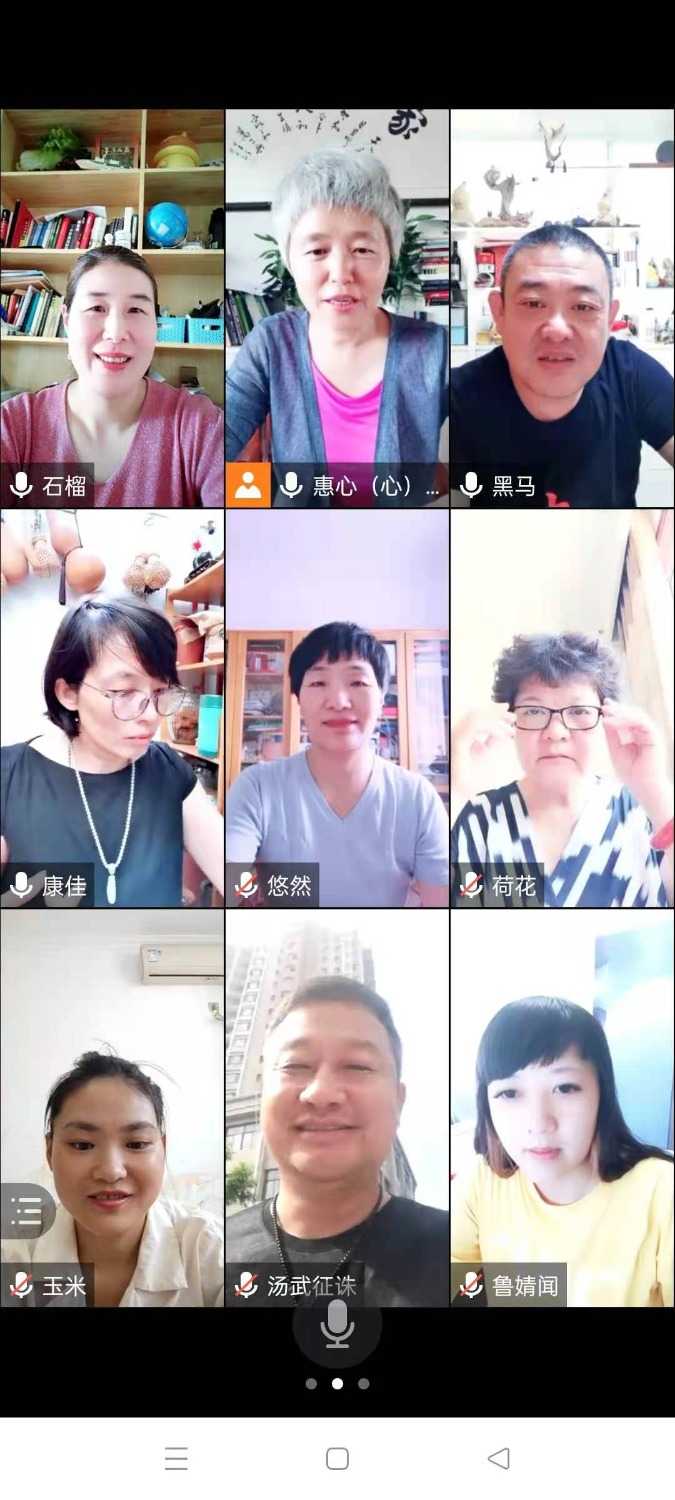Open 鲁婧闻's video tile

click(562, 1108)
